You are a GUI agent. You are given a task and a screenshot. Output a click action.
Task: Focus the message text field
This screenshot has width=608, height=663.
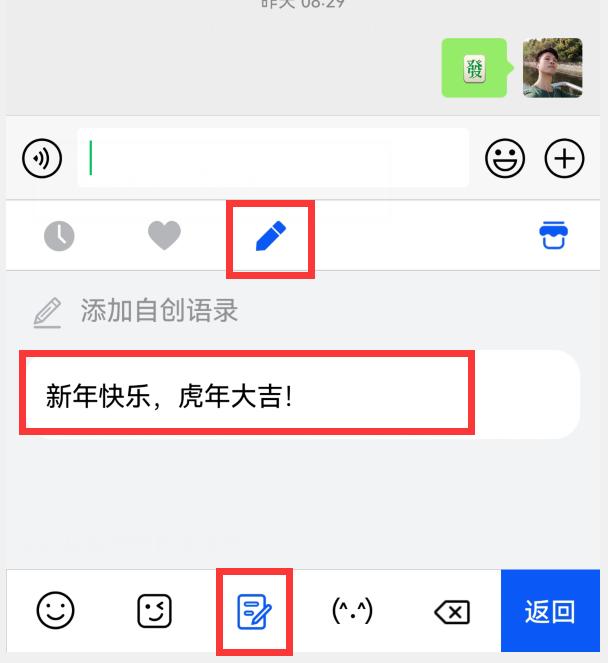273,158
